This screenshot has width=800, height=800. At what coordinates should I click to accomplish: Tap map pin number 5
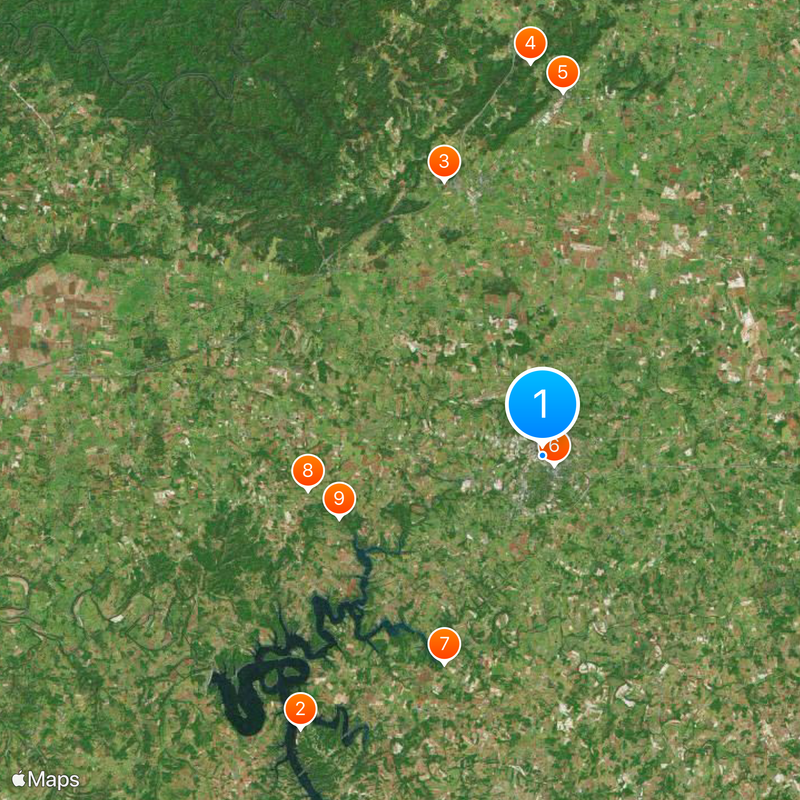[562, 72]
